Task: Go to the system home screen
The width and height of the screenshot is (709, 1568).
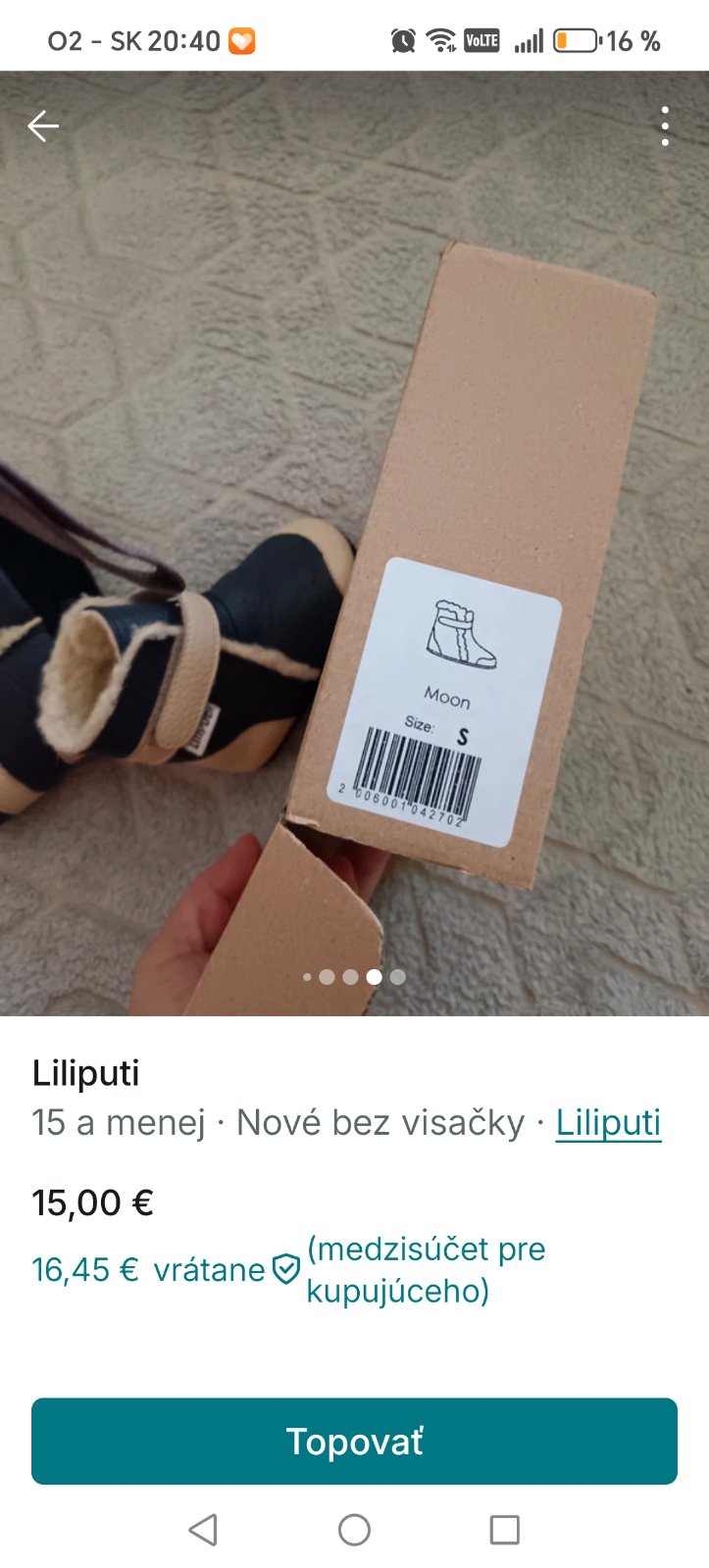Action: pyautogui.click(x=354, y=1530)
